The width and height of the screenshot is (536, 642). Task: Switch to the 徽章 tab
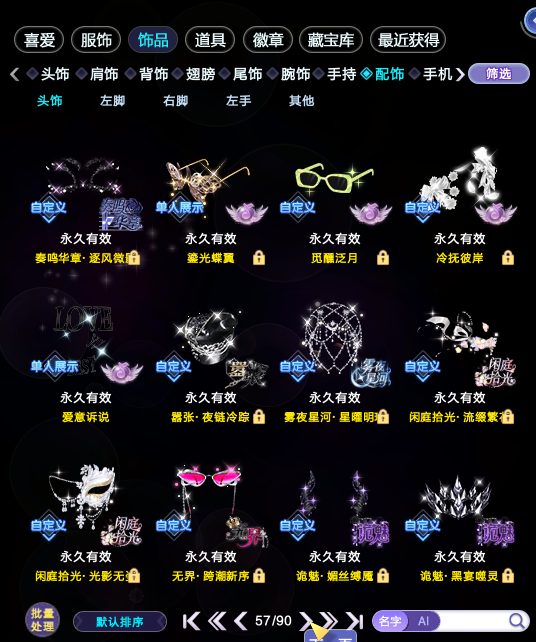pyautogui.click(x=267, y=40)
